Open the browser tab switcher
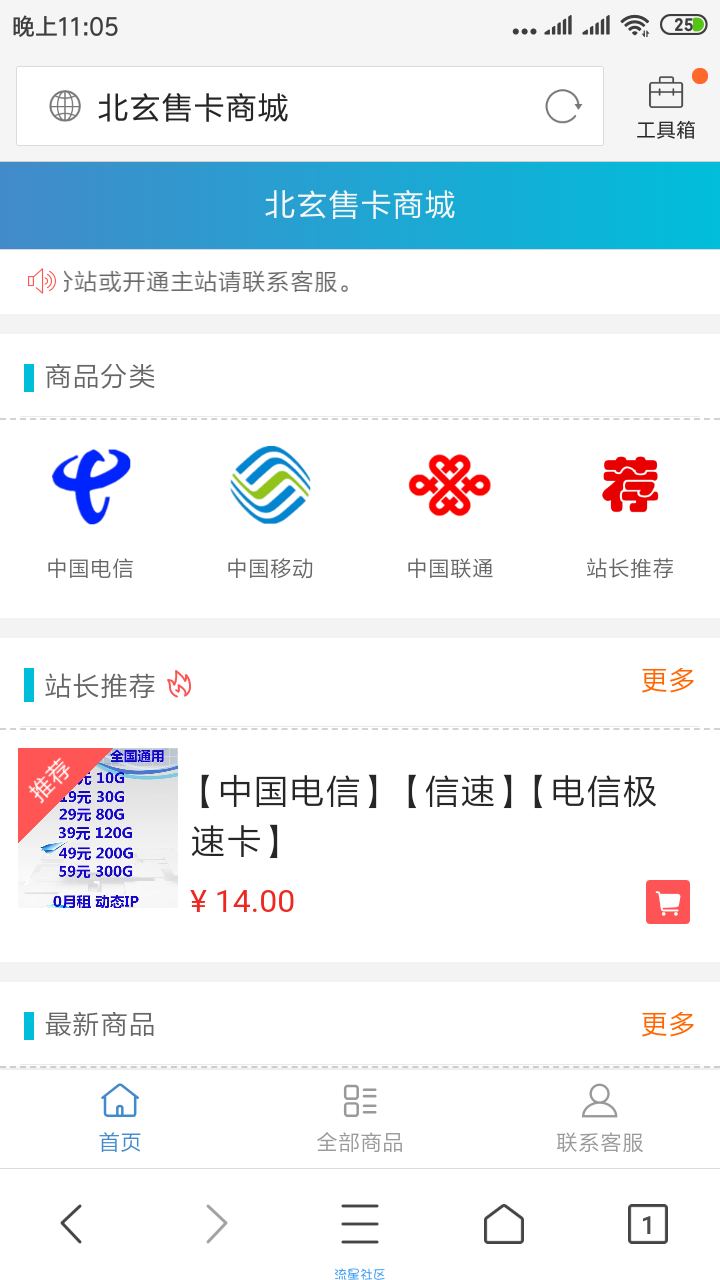The height and width of the screenshot is (1280, 720). pos(647,1224)
